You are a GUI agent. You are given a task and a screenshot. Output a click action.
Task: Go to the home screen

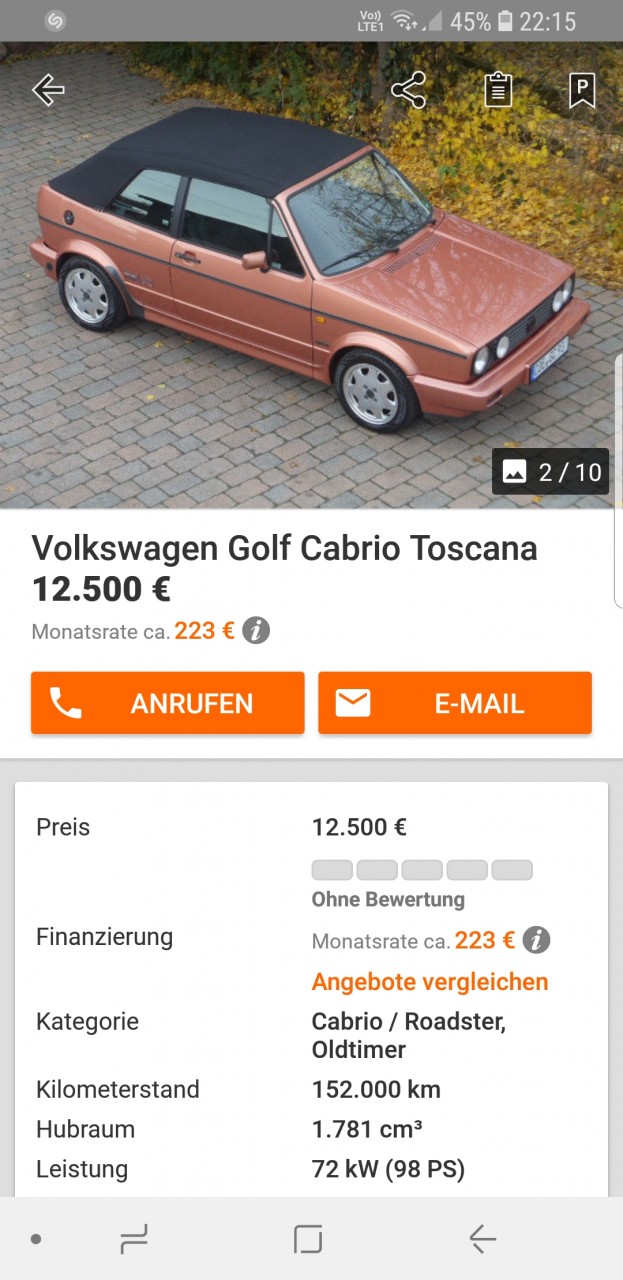click(x=308, y=1240)
